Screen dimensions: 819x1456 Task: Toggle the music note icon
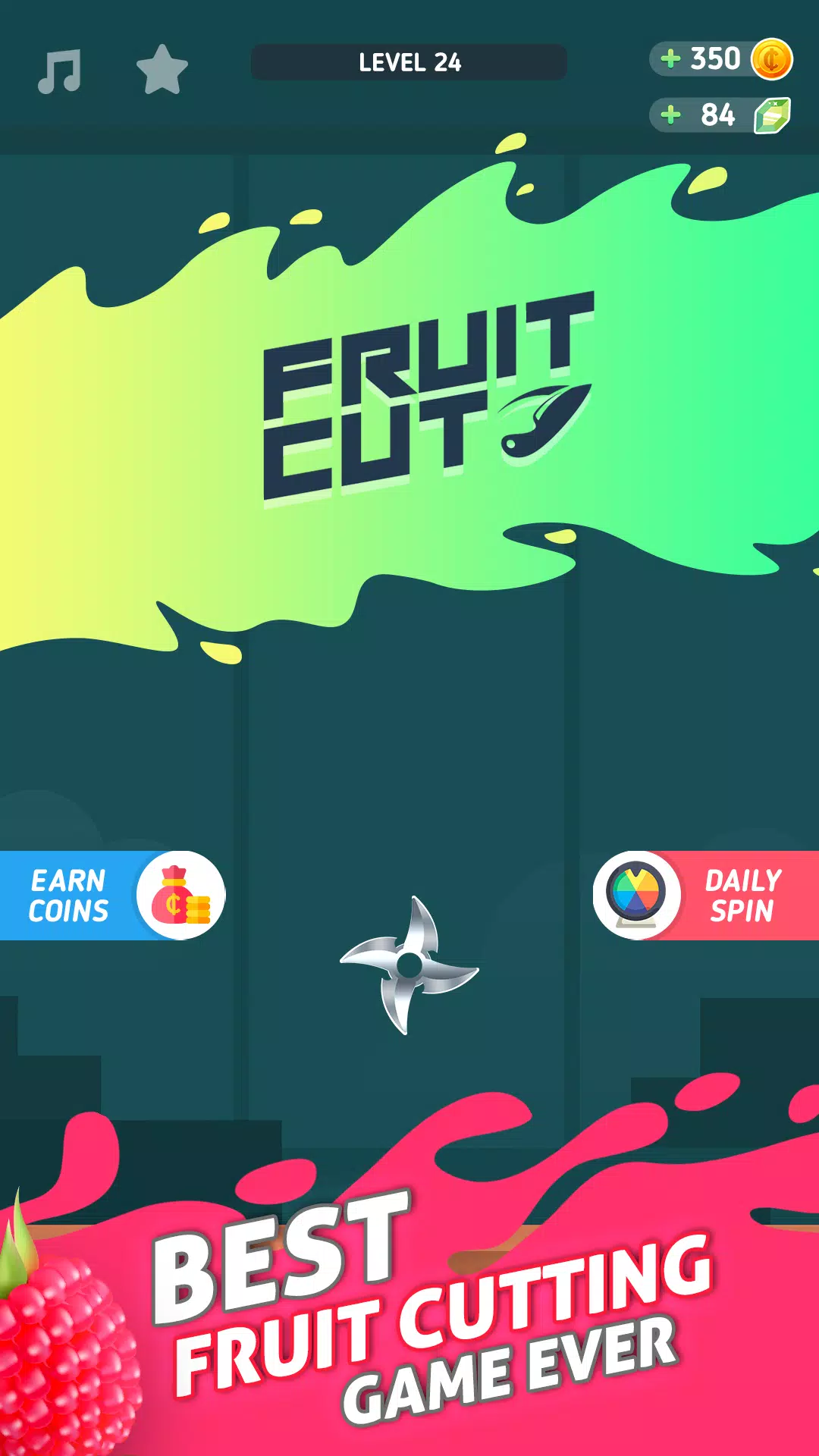(60, 72)
